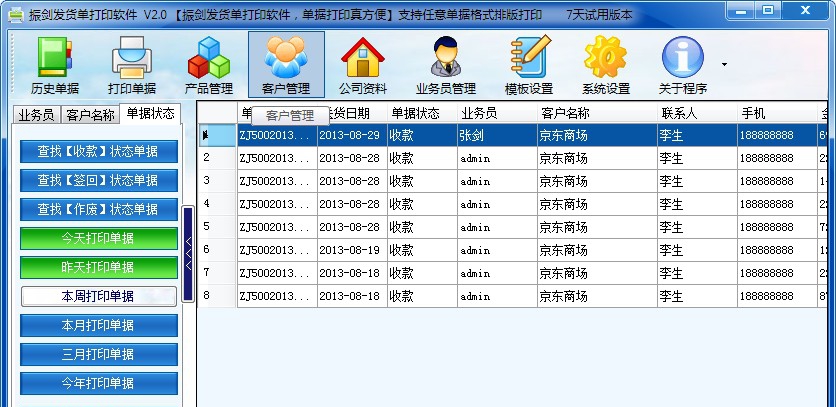Close the application window

tap(807, 10)
